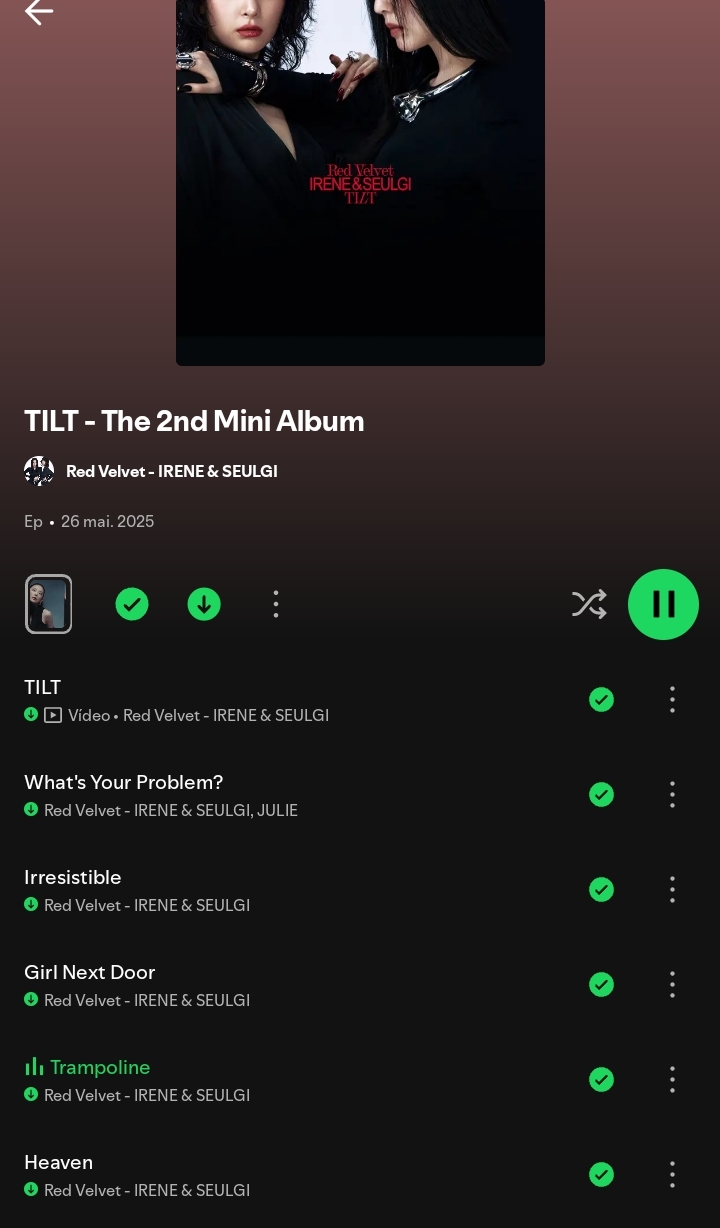The image size is (720, 1228).
Task: Open Red Velvet - IRENE & SEULGI artist page
Action: (x=171, y=471)
